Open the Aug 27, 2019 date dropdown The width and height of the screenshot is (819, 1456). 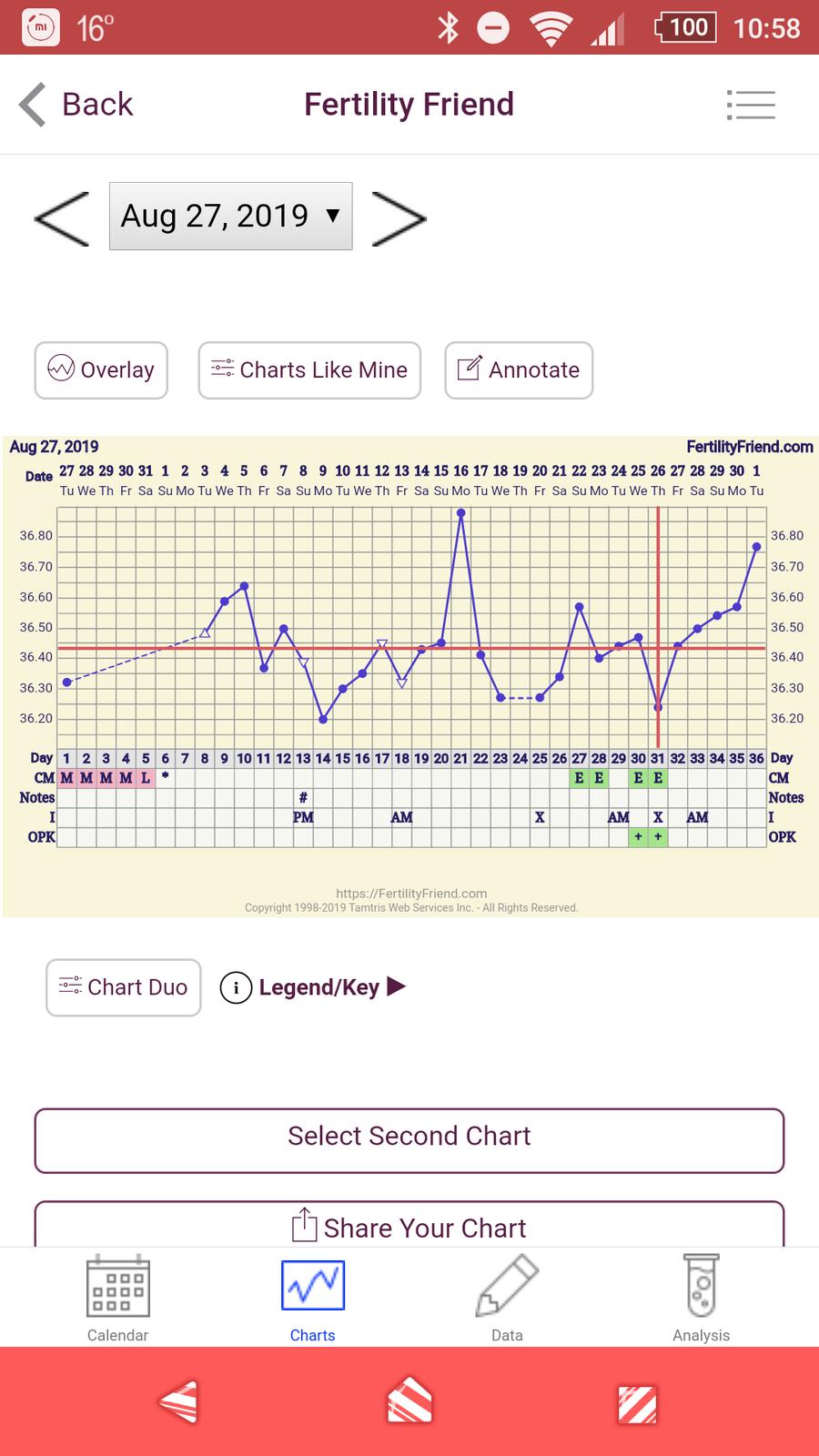[230, 217]
